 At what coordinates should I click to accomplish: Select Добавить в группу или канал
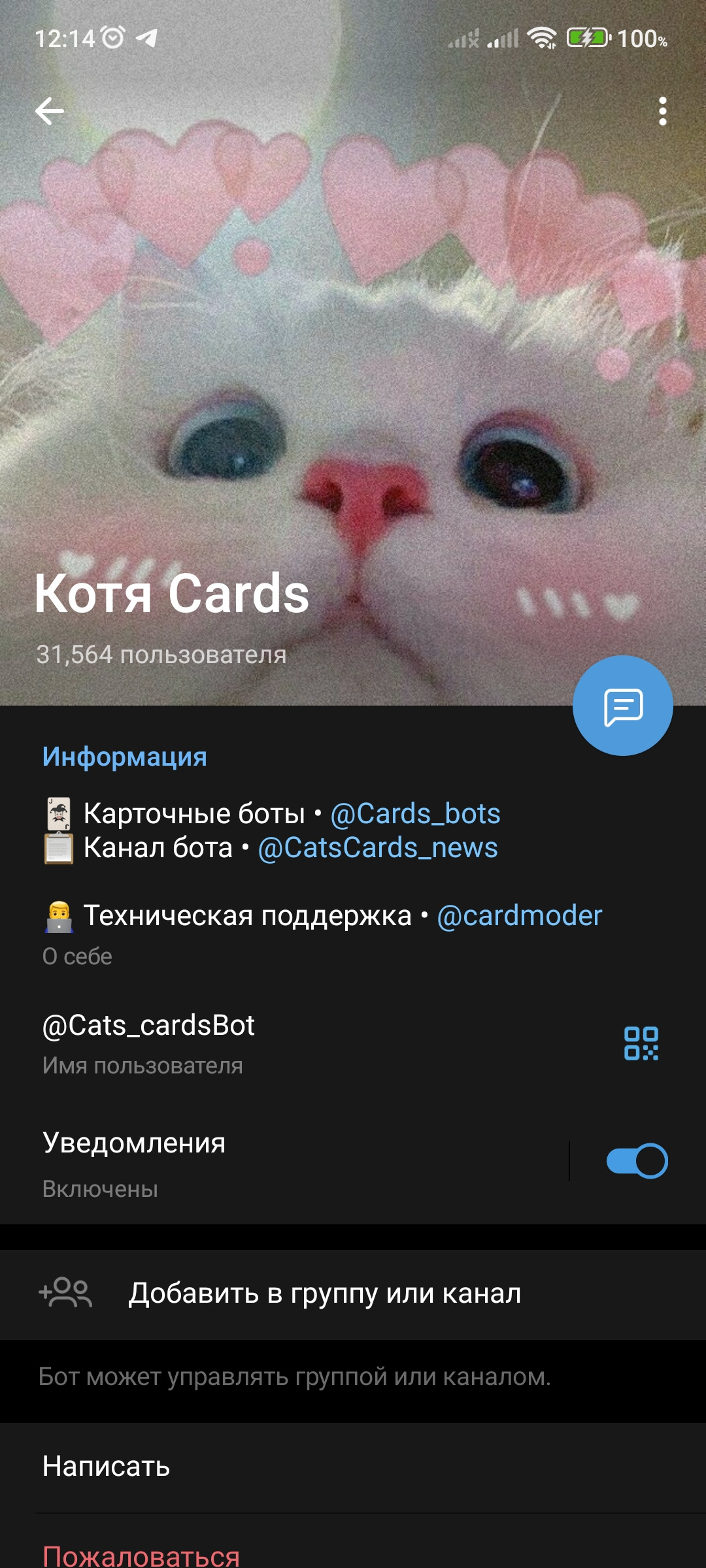click(325, 1294)
